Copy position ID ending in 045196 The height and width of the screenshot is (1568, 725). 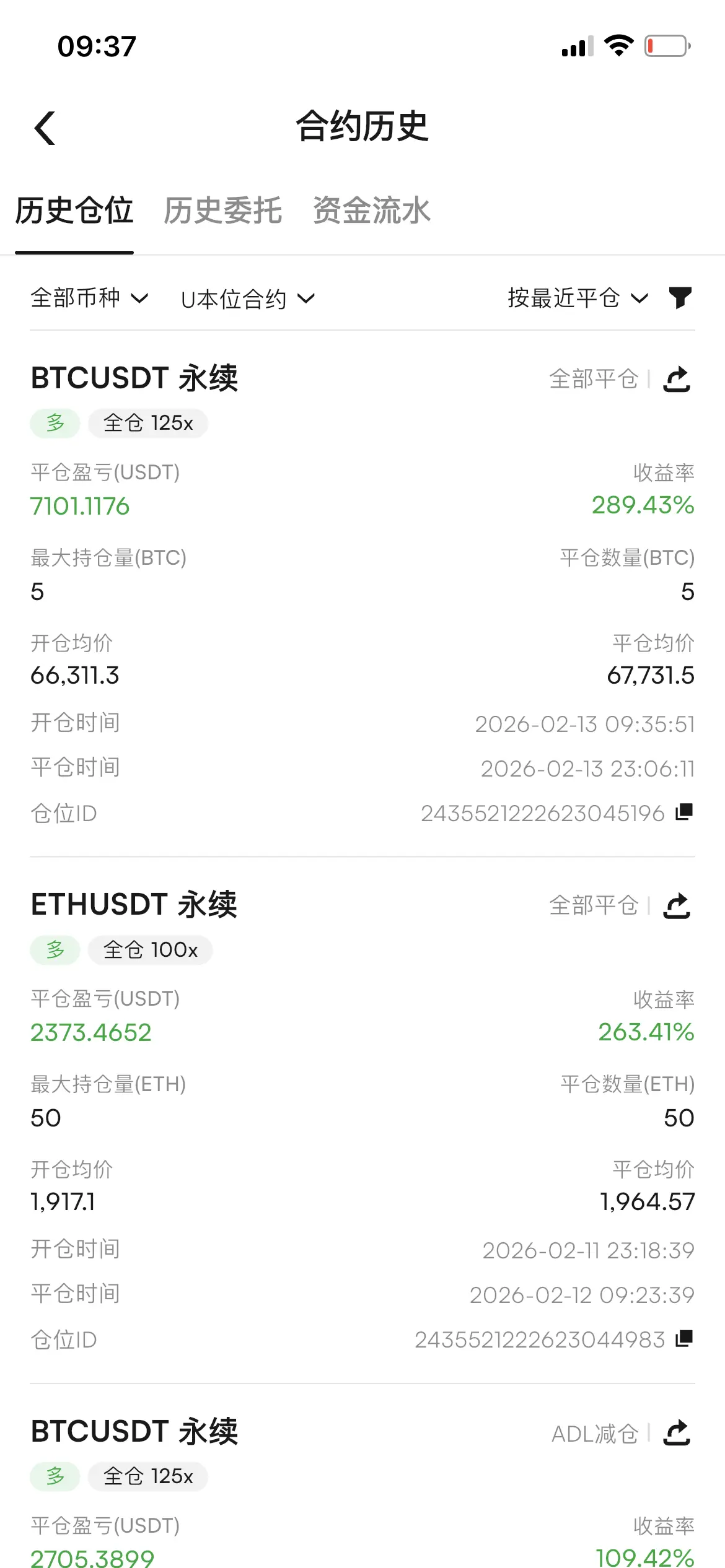point(684,811)
